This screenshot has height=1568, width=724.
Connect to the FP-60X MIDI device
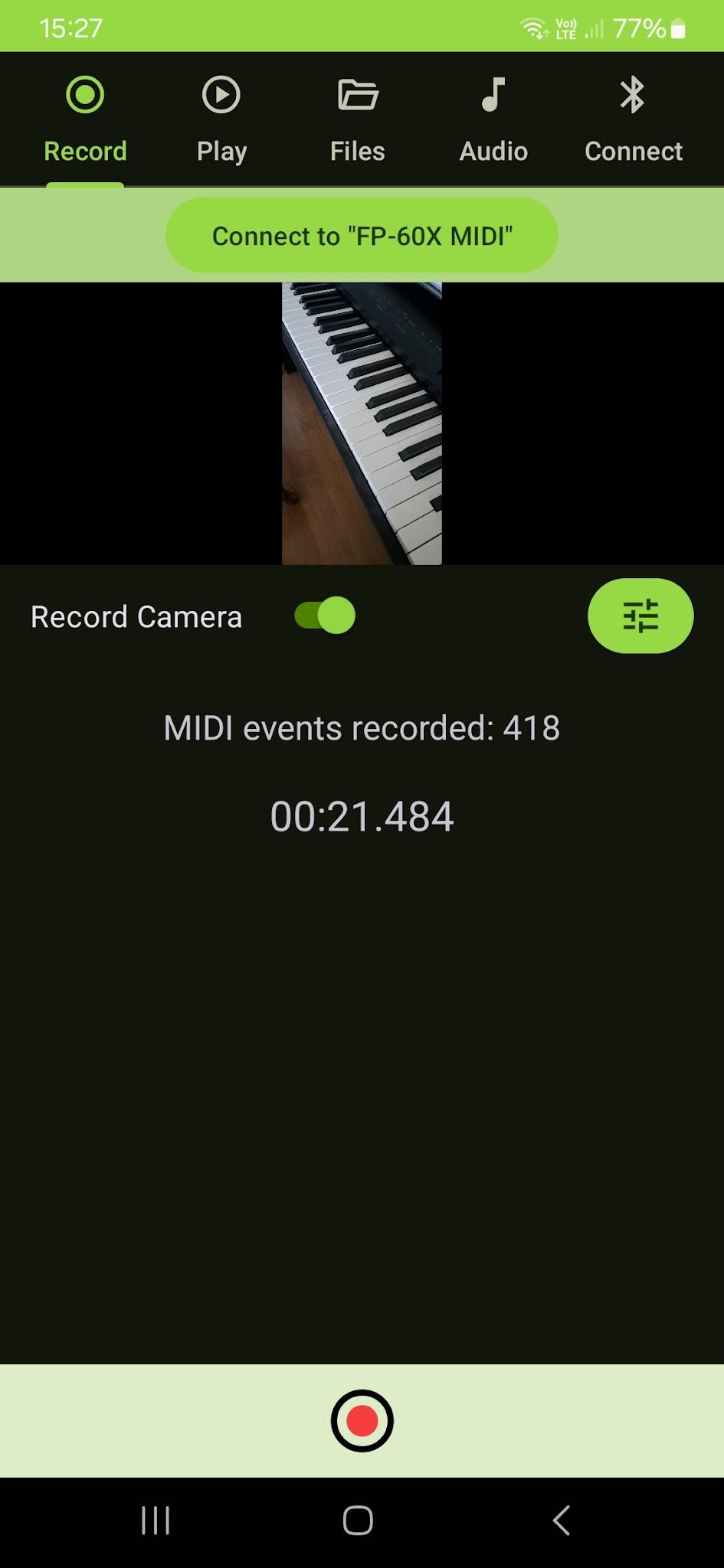tap(362, 234)
